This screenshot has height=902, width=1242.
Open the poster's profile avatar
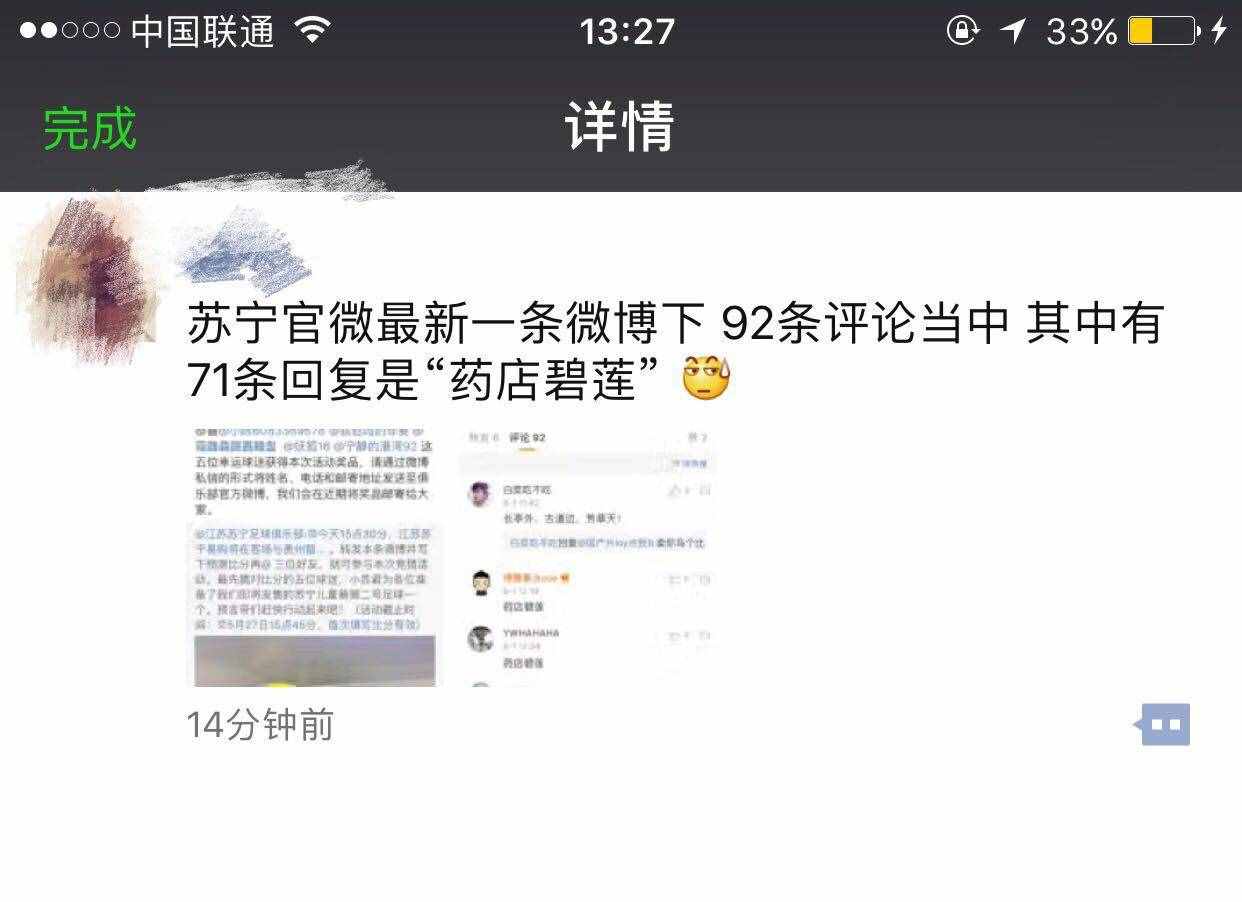(88, 270)
